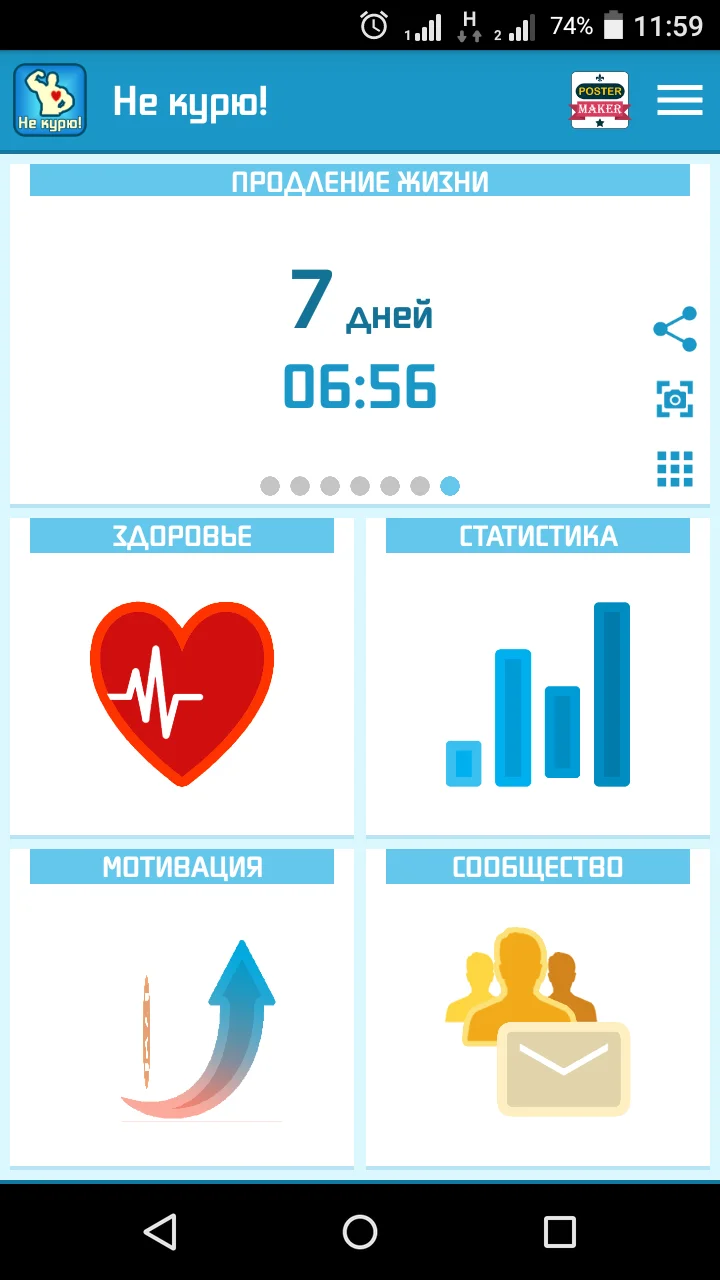Open the ЗДОРОВЬЕ section
The width and height of the screenshot is (720, 1280).
(x=181, y=535)
